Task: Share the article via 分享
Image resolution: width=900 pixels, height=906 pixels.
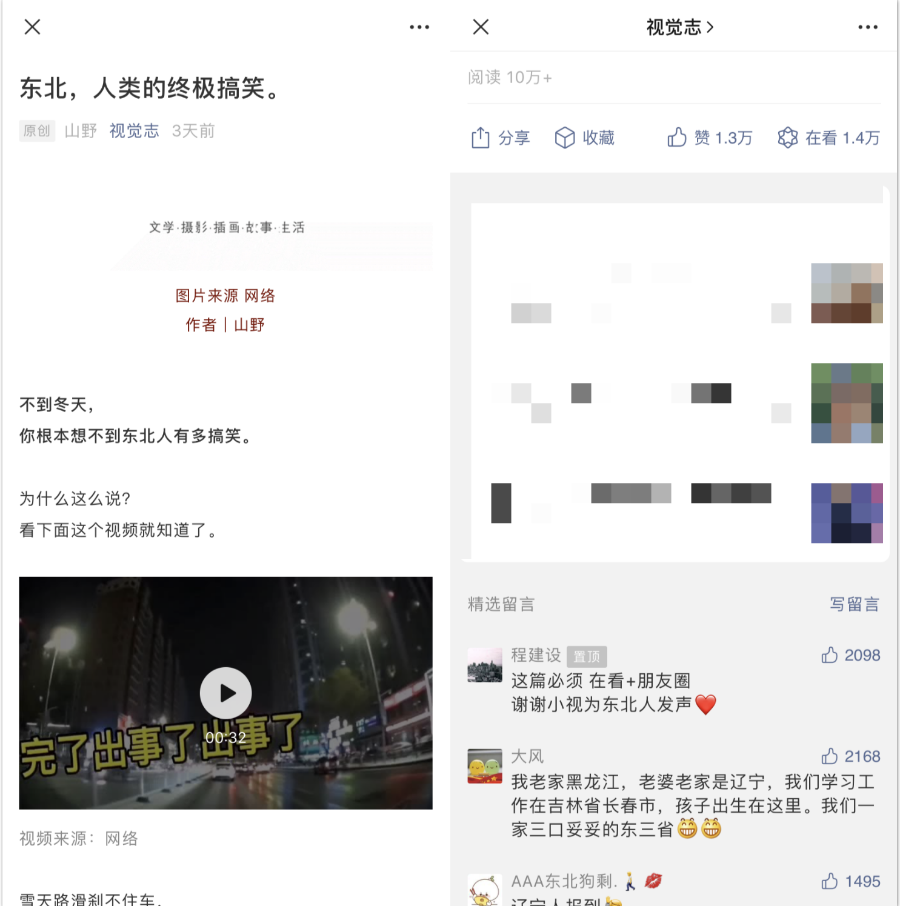Action: click(500, 138)
